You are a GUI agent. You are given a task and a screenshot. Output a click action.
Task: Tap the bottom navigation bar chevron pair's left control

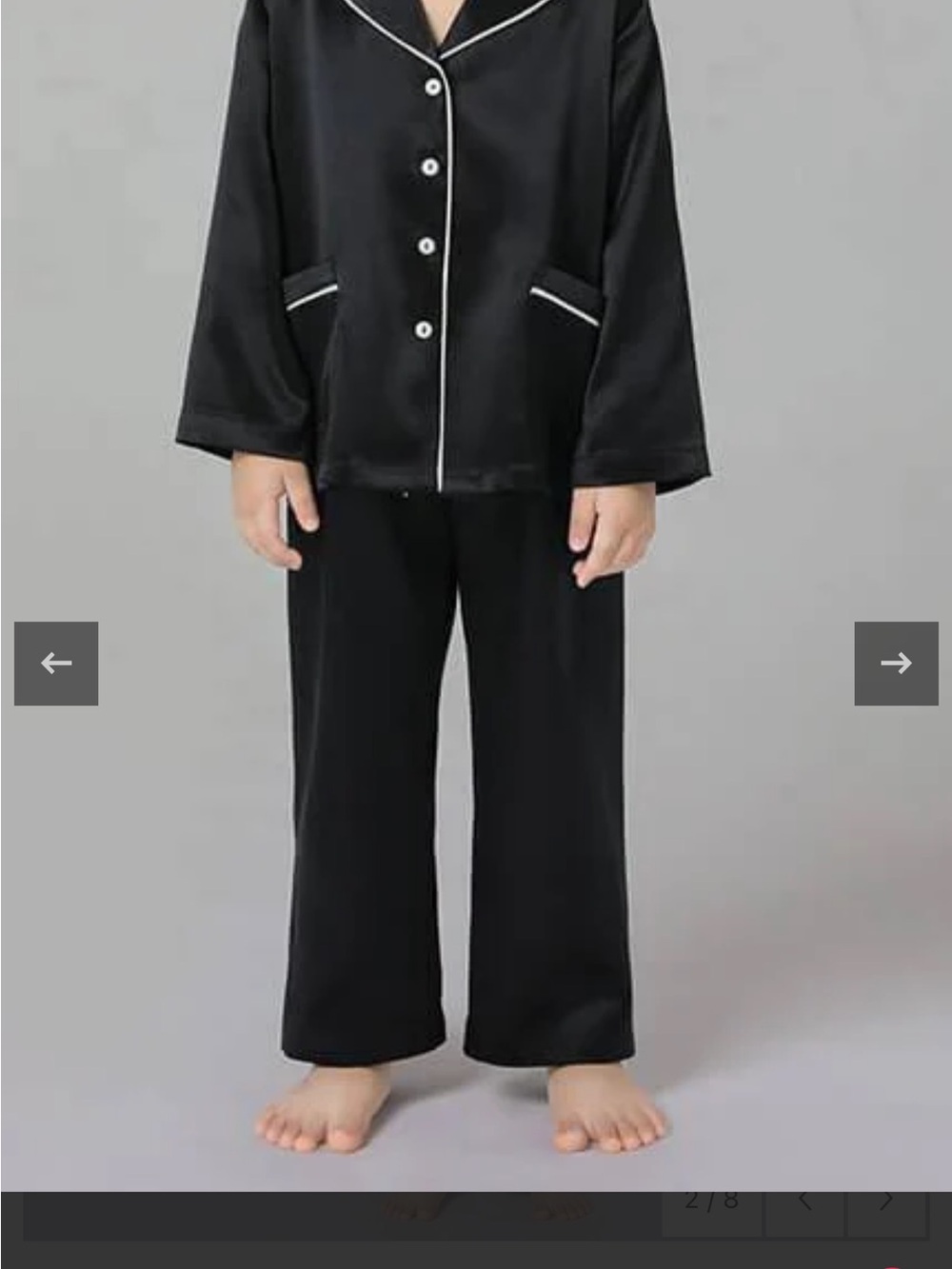tap(804, 1201)
